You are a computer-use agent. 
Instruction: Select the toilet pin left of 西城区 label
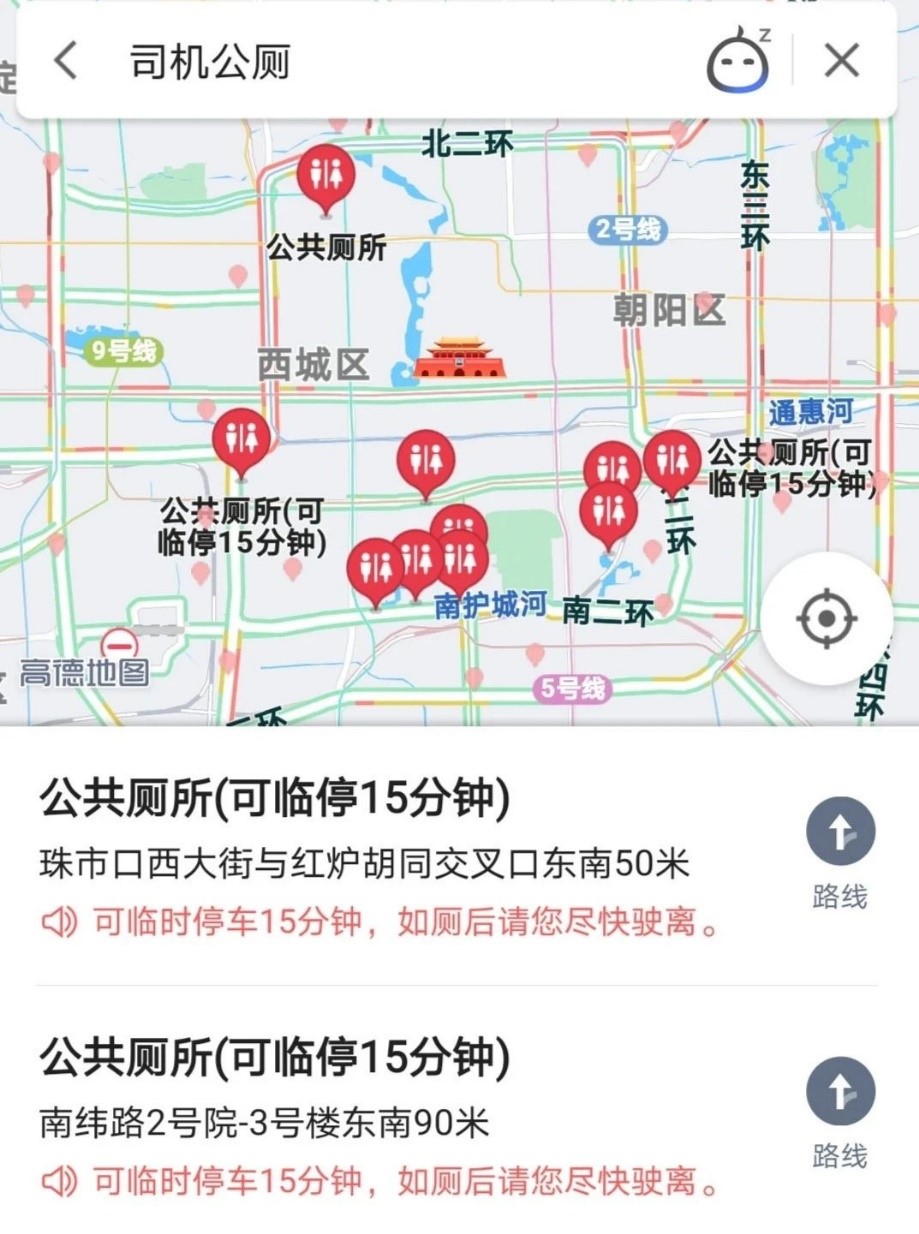click(242, 438)
